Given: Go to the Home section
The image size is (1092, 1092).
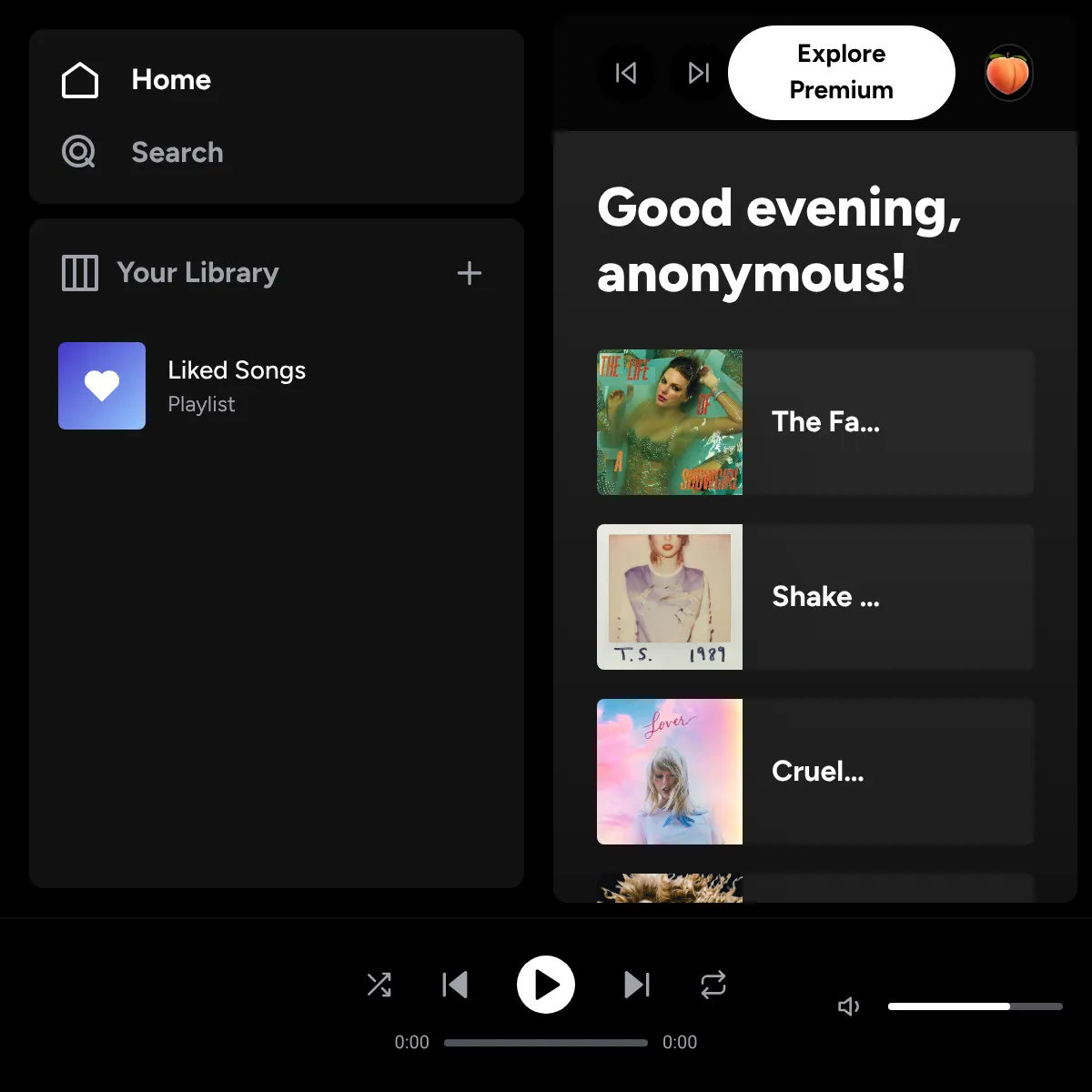Looking at the screenshot, I should [136, 80].
